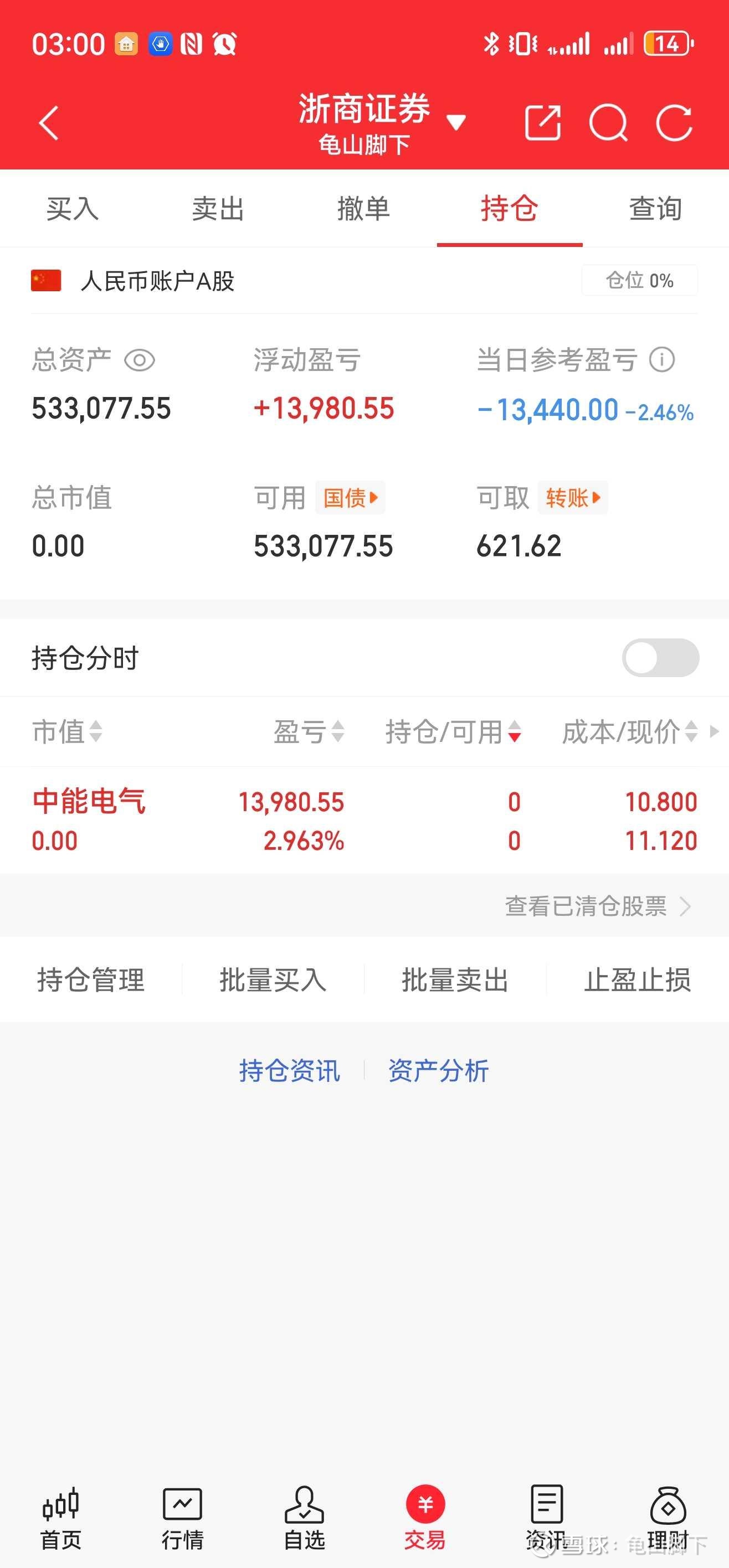
Task: Tap the share icon in the header
Action: pyautogui.click(x=542, y=123)
